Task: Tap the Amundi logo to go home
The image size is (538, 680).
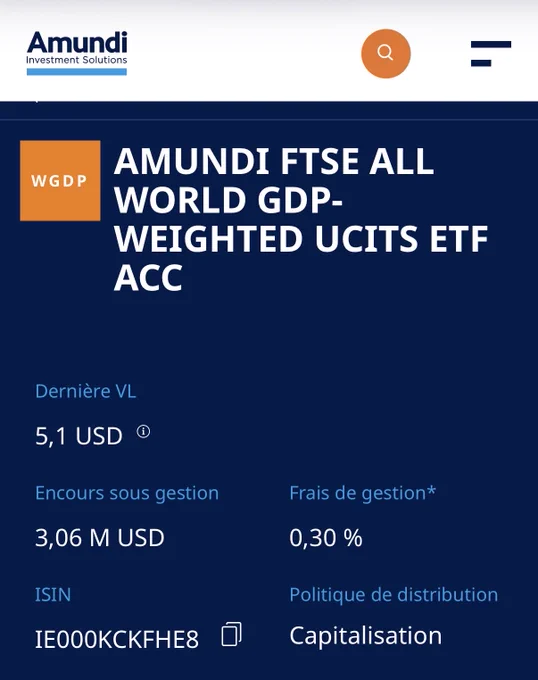Action: coord(77,53)
